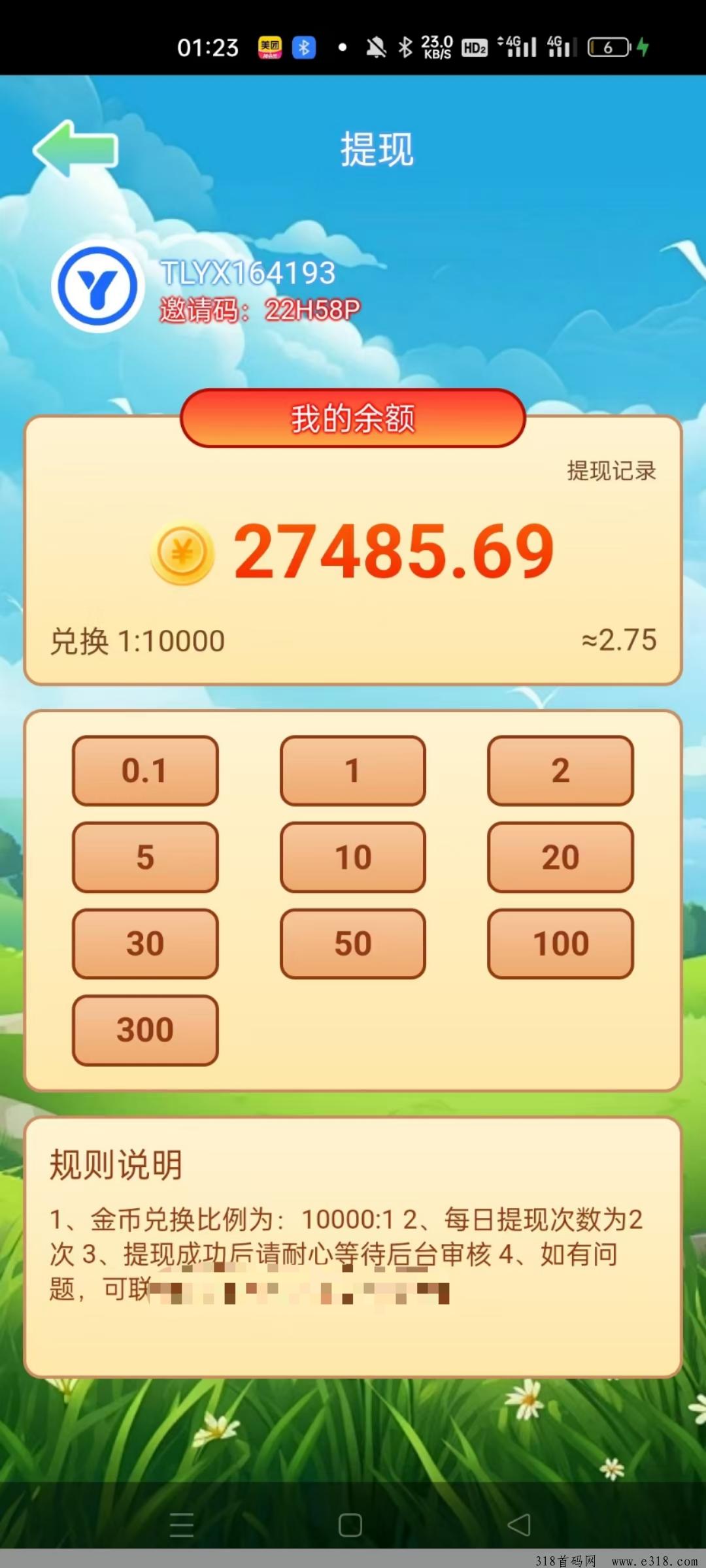Pick the 2 yuan withdrawal amount
706x1568 pixels.
560,770
